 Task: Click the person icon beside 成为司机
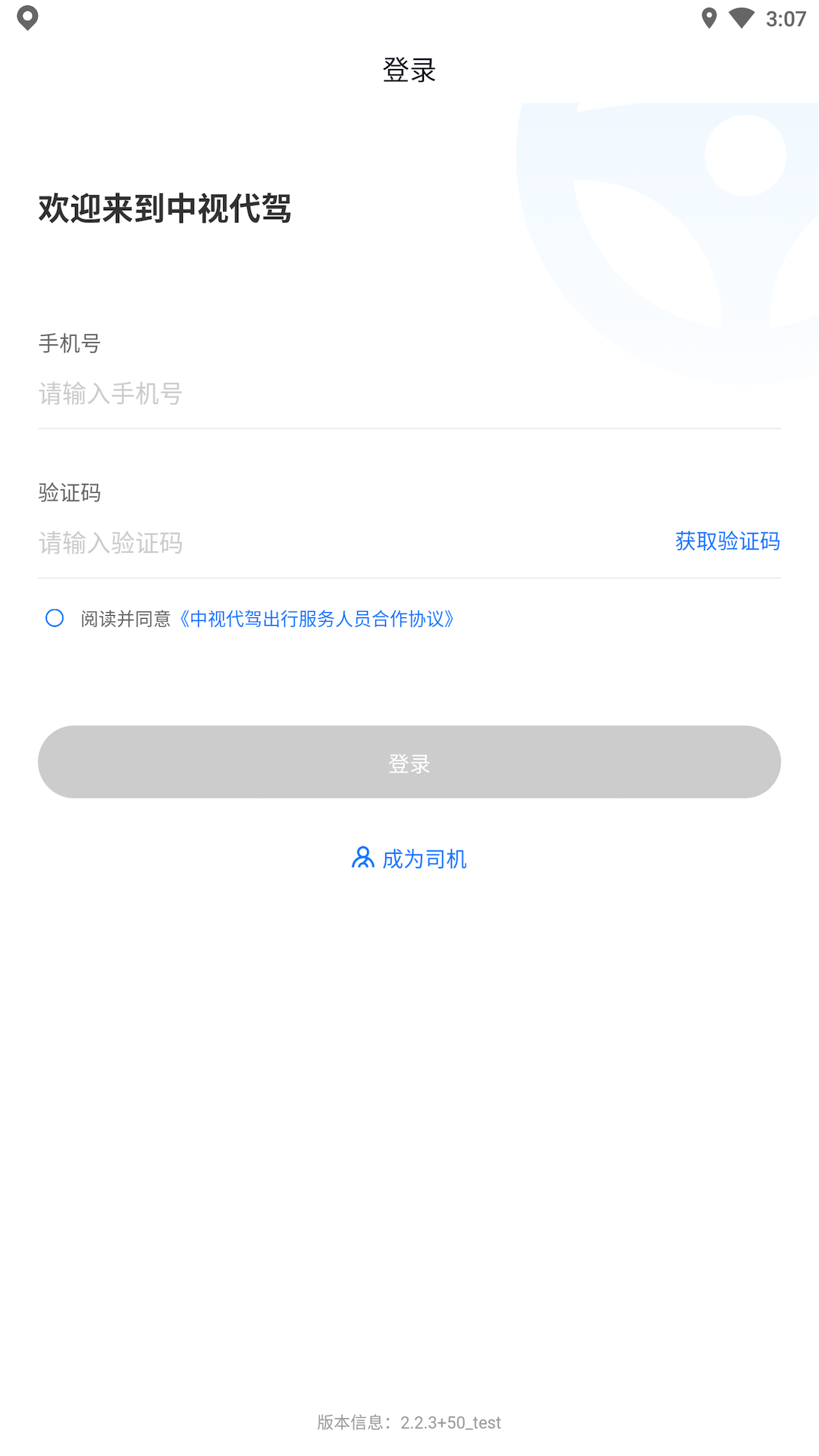click(x=362, y=858)
